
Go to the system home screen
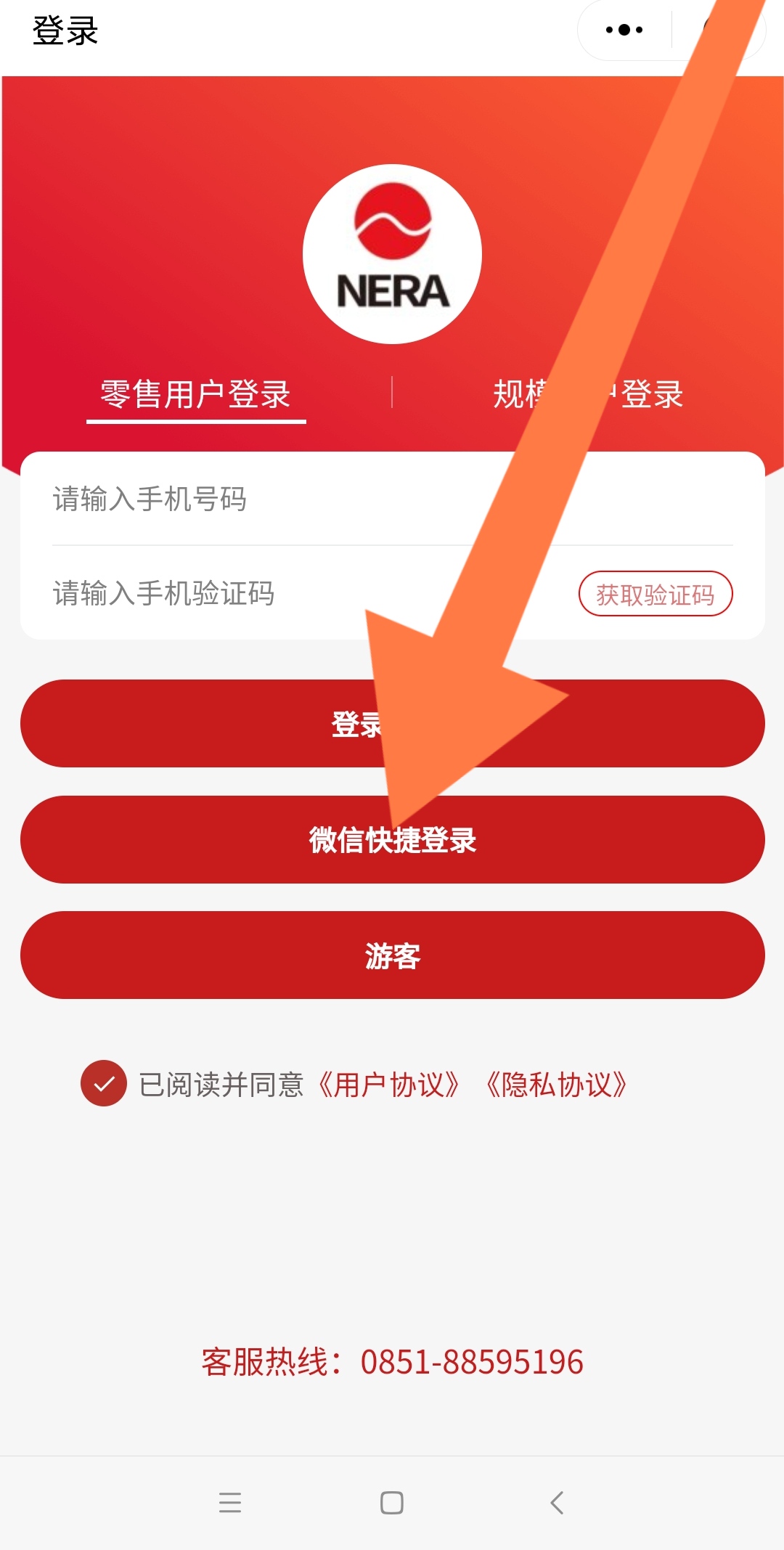coord(392,1502)
